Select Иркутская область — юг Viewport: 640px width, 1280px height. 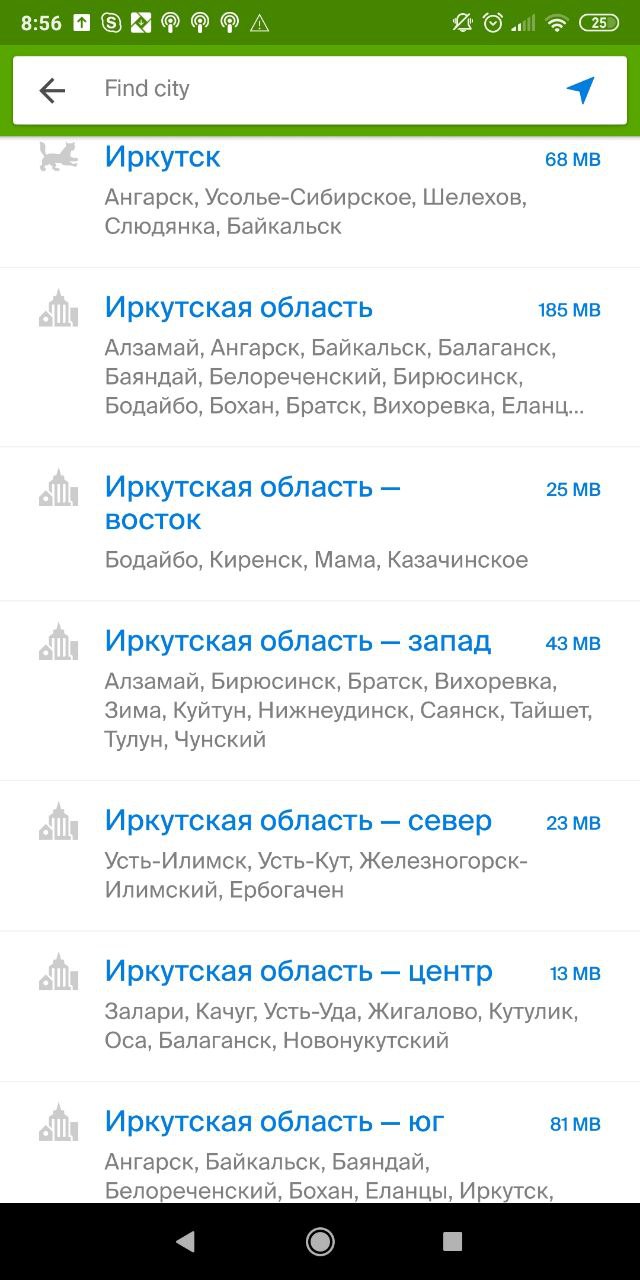click(x=320, y=1142)
